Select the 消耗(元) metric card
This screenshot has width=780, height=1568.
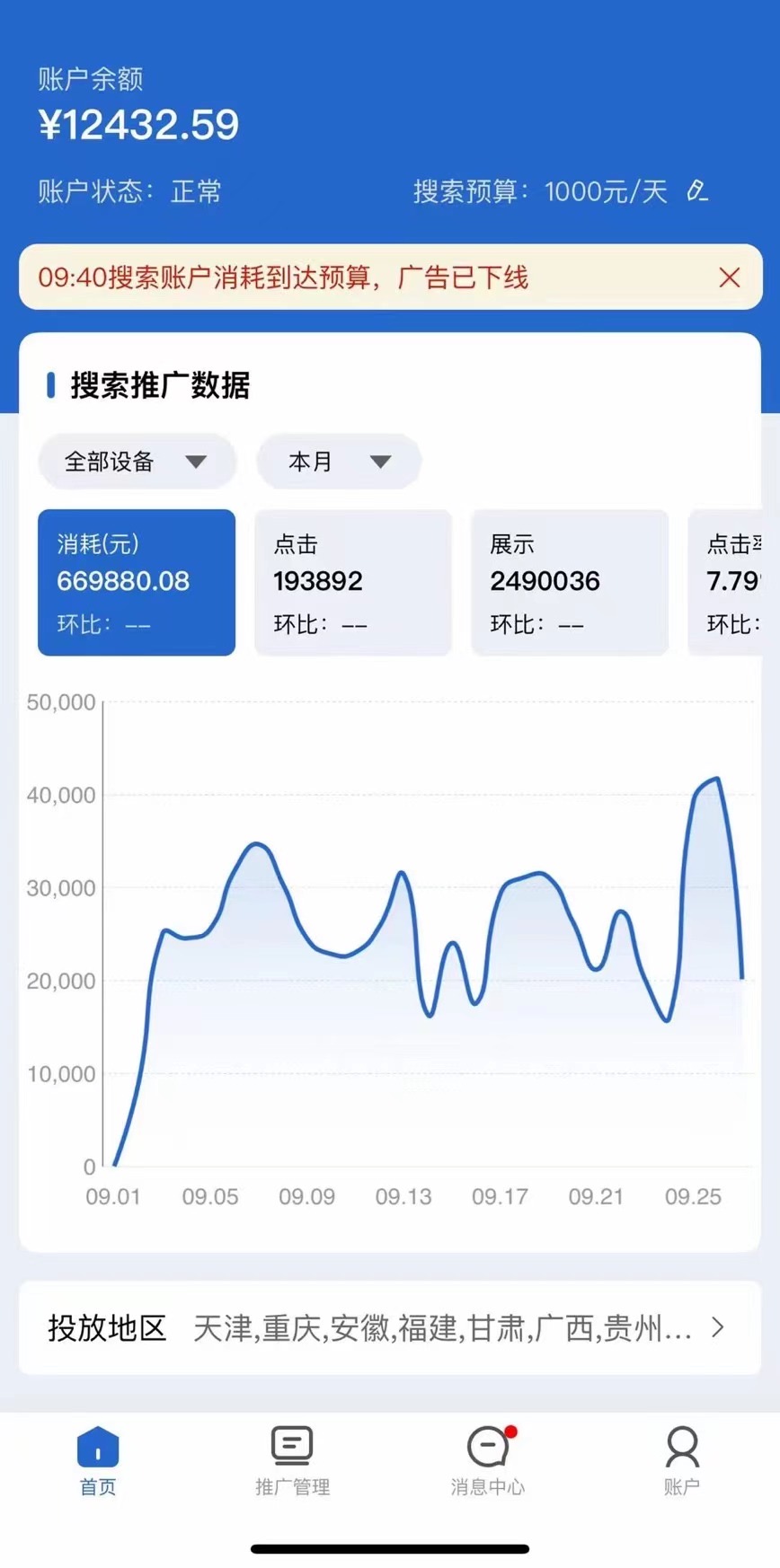[x=136, y=582]
